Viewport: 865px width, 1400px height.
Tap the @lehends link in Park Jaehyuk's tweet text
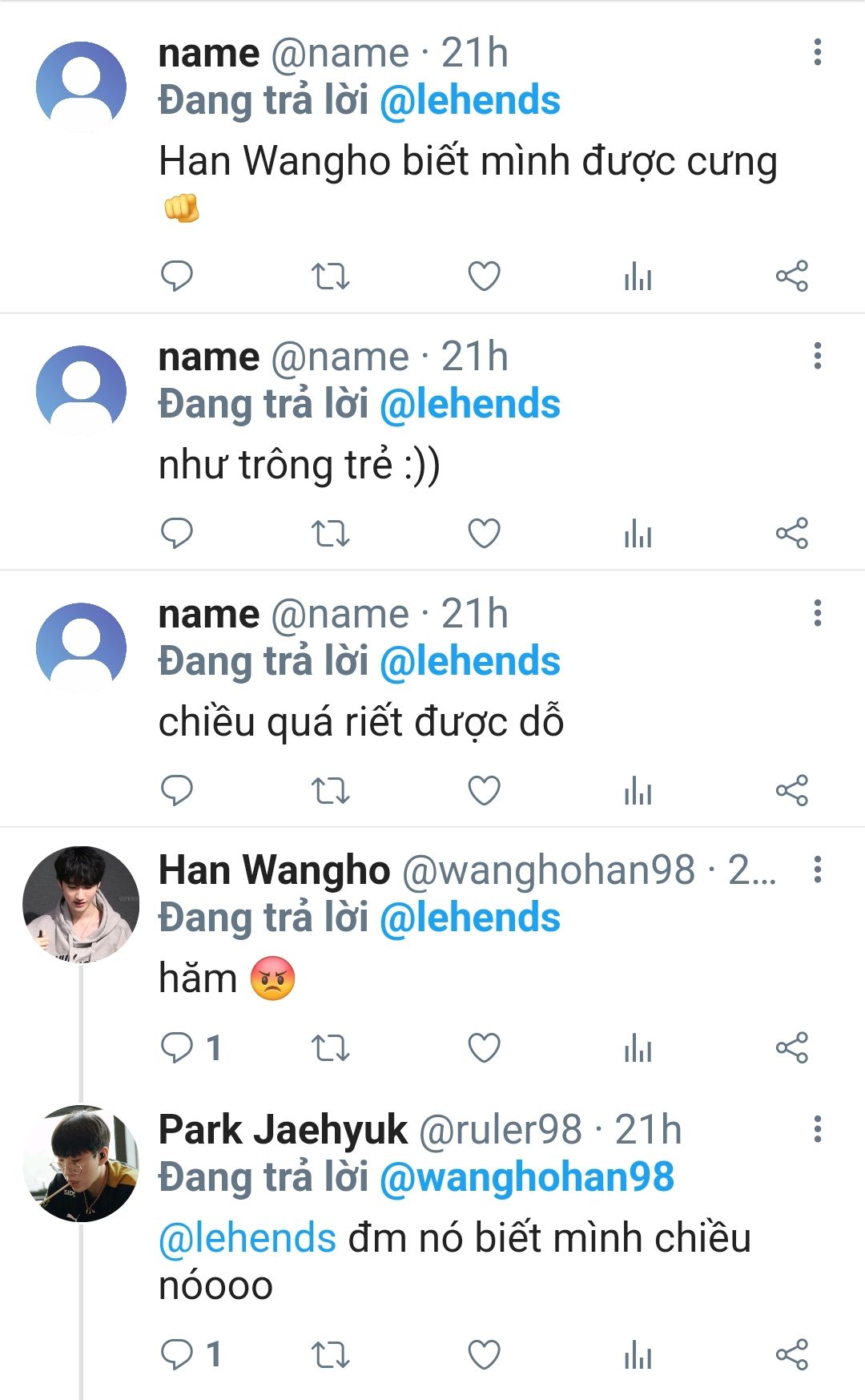click(247, 1238)
